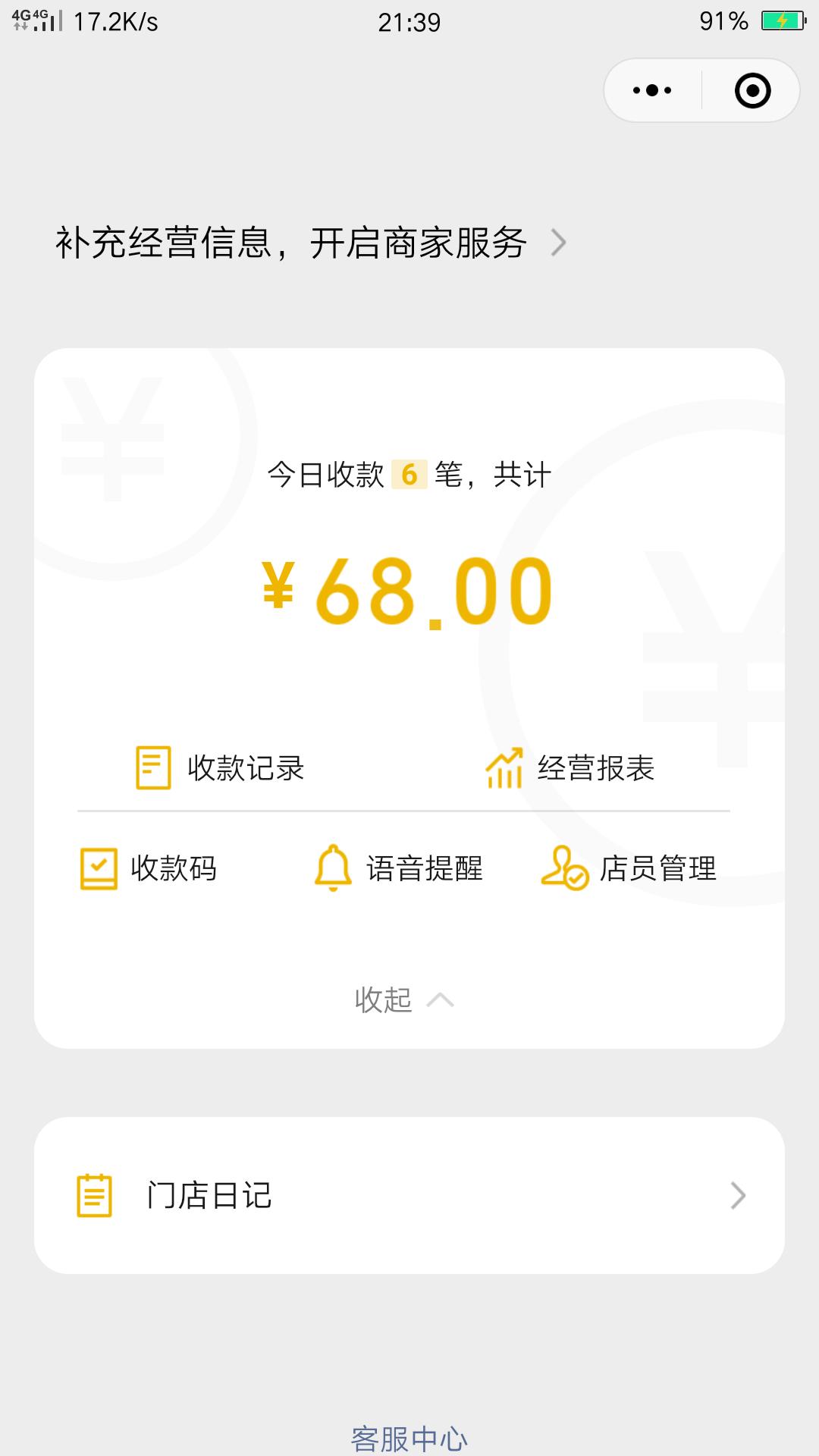Open 门店日记 (store diary) notepad icon
Viewport: 819px width, 1456px height.
click(x=93, y=1196)
